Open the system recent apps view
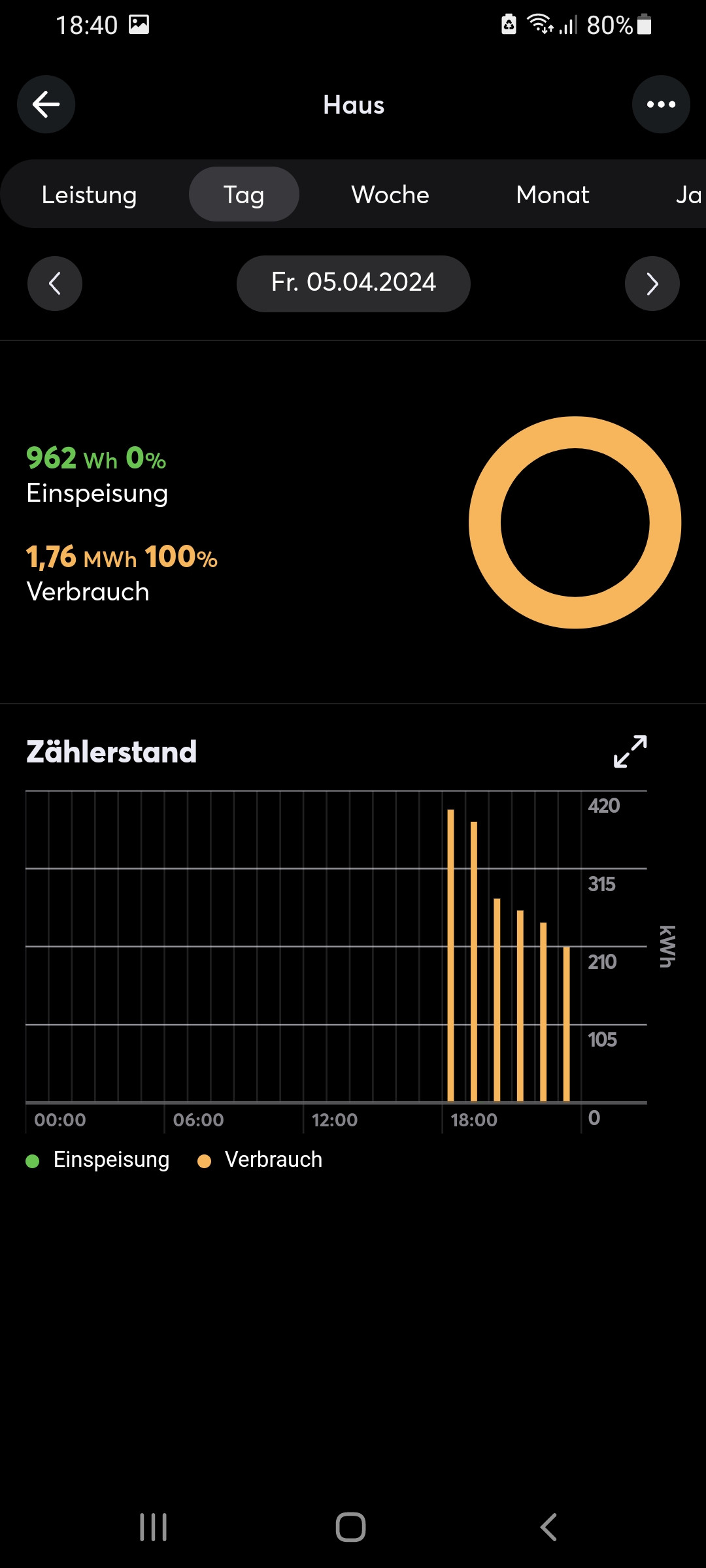The image size is (706, 1568). (x=154, y=1527)
